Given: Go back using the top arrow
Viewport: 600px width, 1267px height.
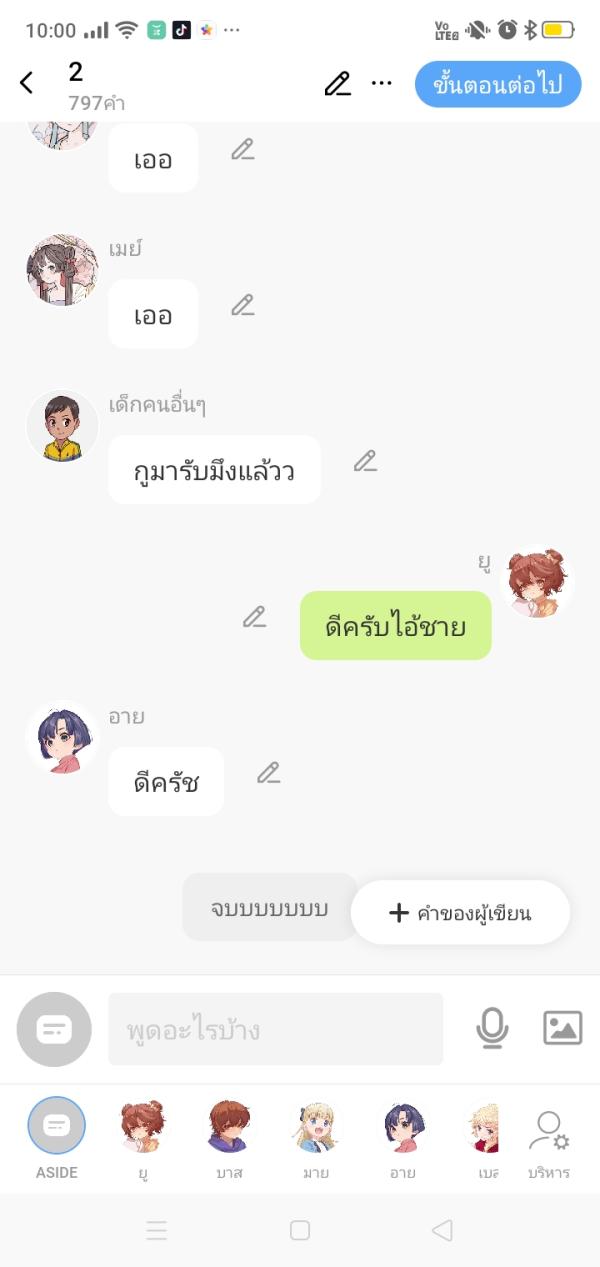Looking at the screenshot, I should [x=27, y=83].
